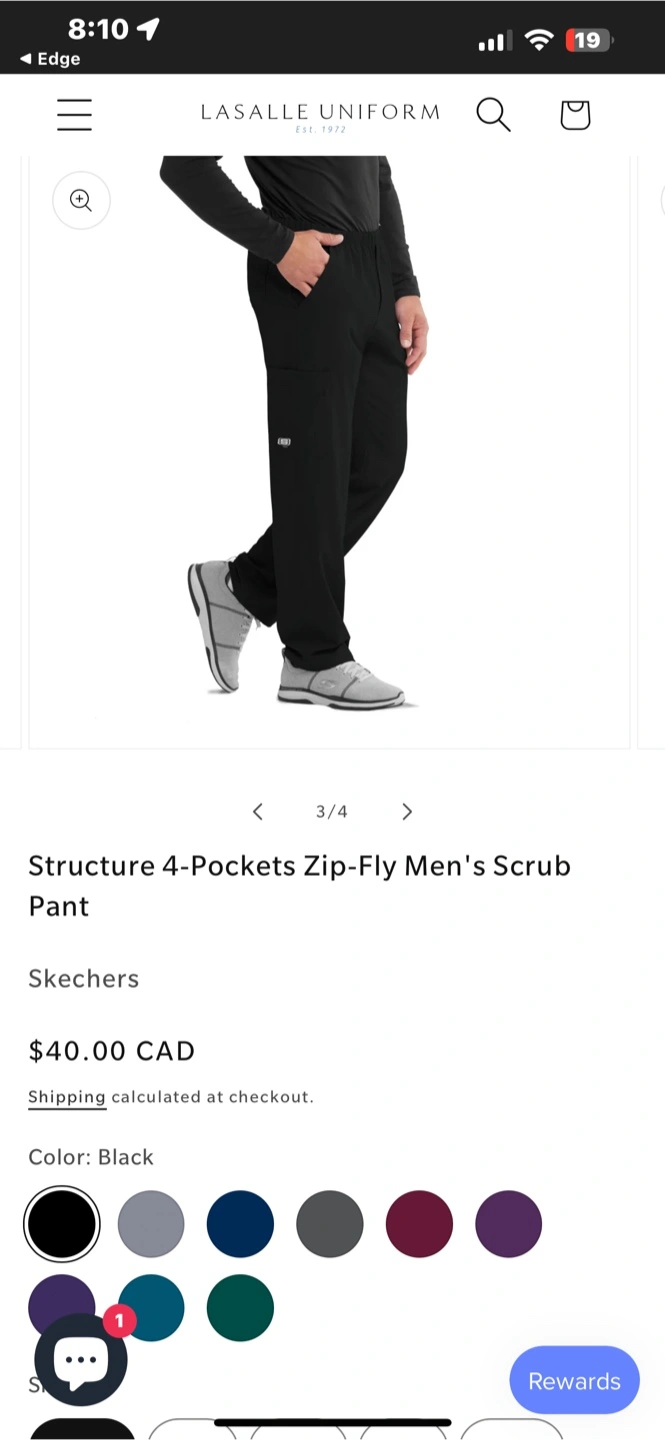This screenshot has height=1440, width=665.
Task: Pick the teal blue color swatch
Action: (x=151, y=1308)
